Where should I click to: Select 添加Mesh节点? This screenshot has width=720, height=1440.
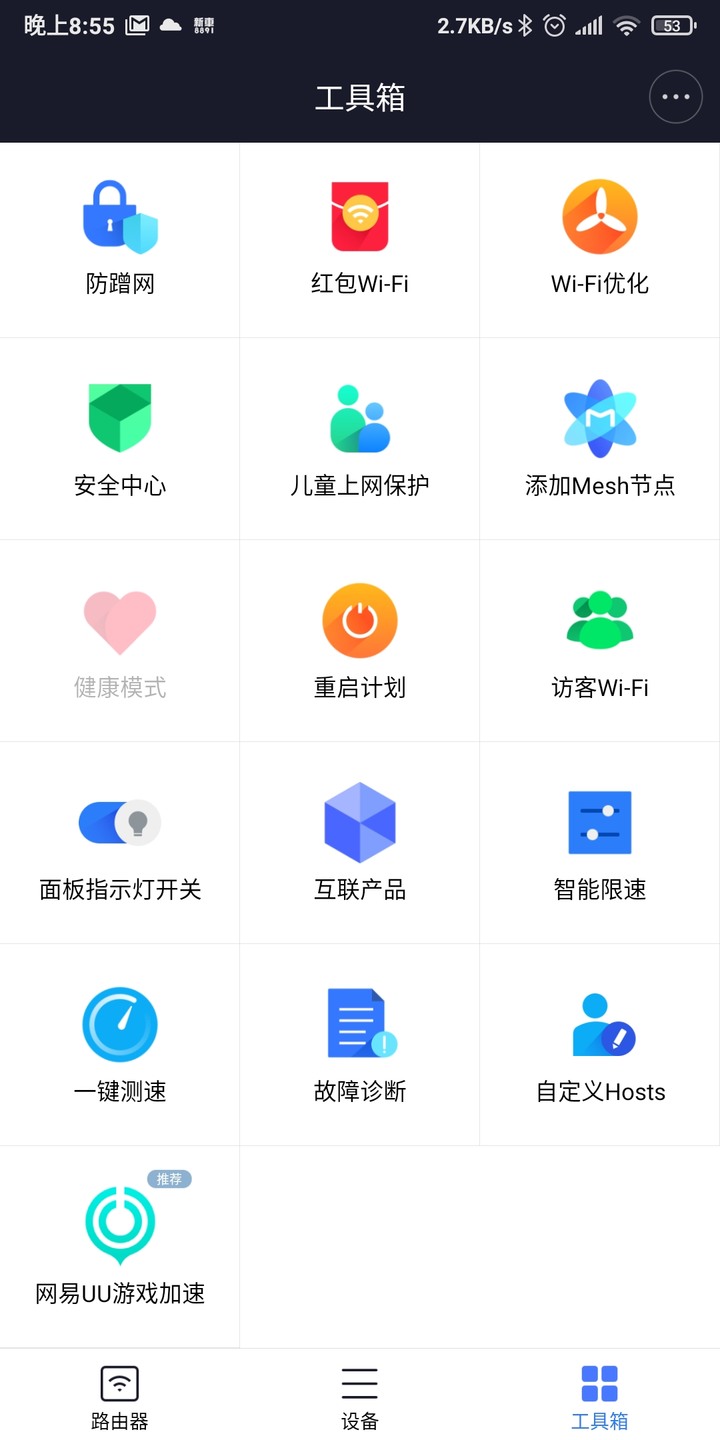point(600,440)
